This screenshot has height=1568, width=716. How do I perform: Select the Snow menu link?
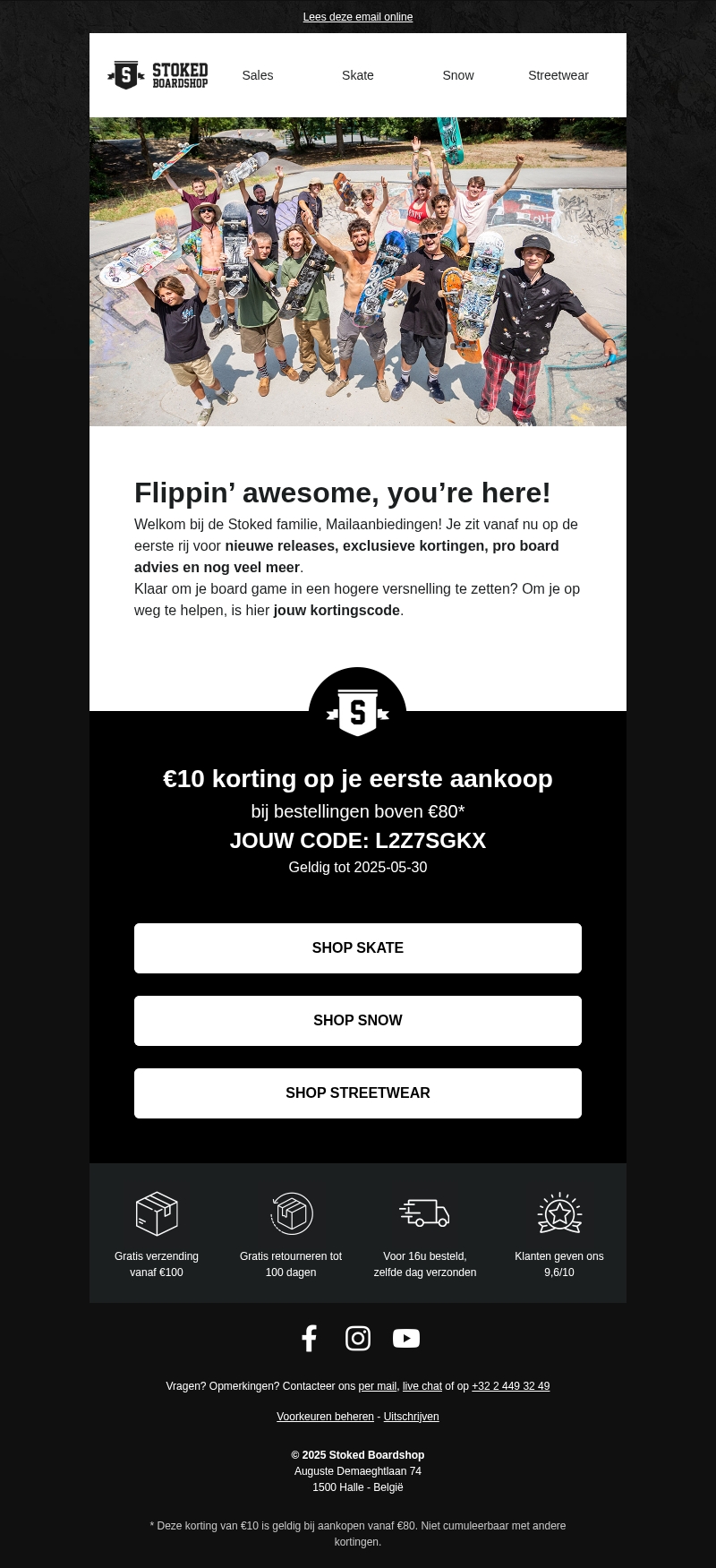458,75
